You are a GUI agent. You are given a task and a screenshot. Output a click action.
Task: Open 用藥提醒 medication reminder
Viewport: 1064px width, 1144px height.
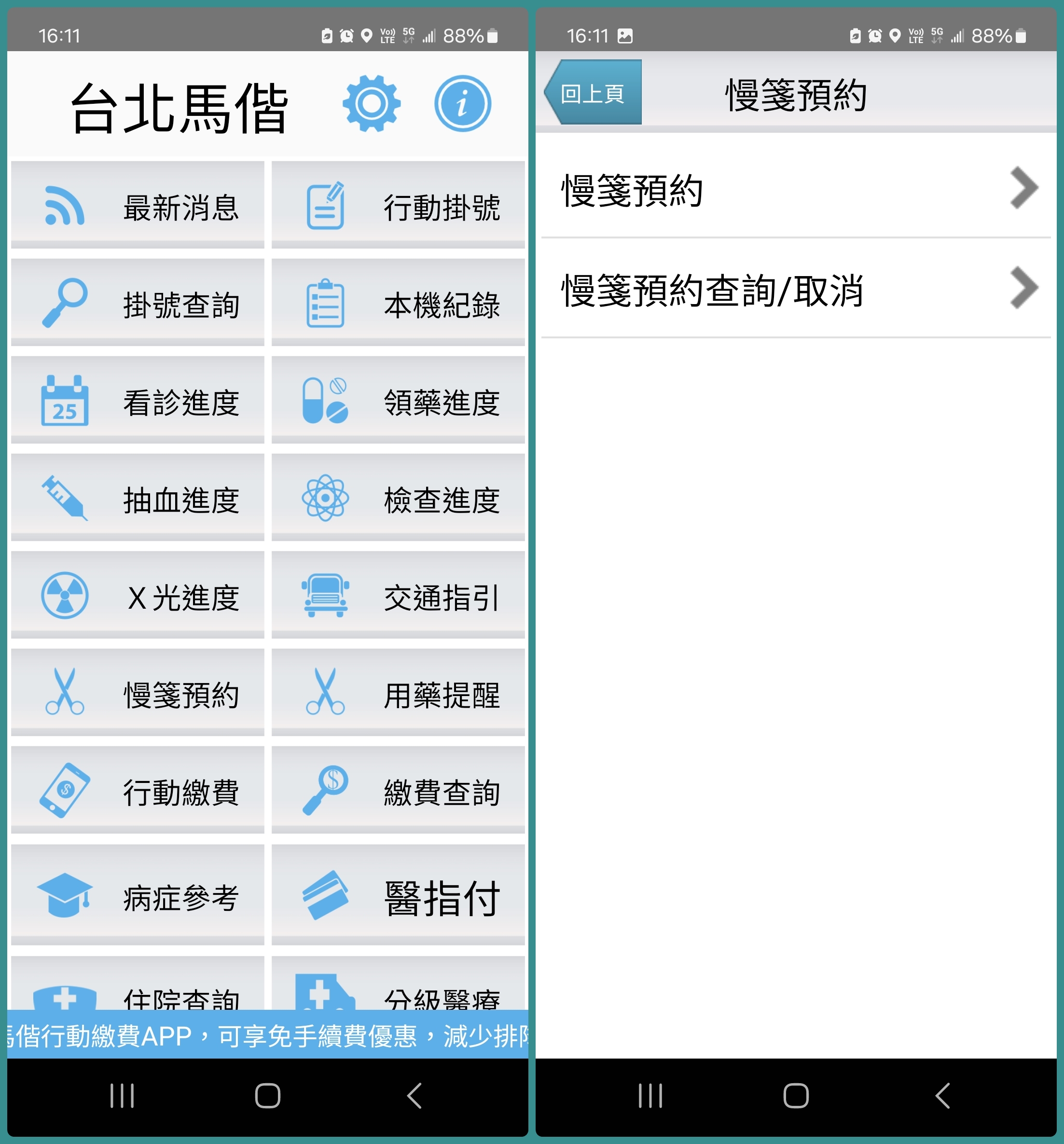coord(398,694)
